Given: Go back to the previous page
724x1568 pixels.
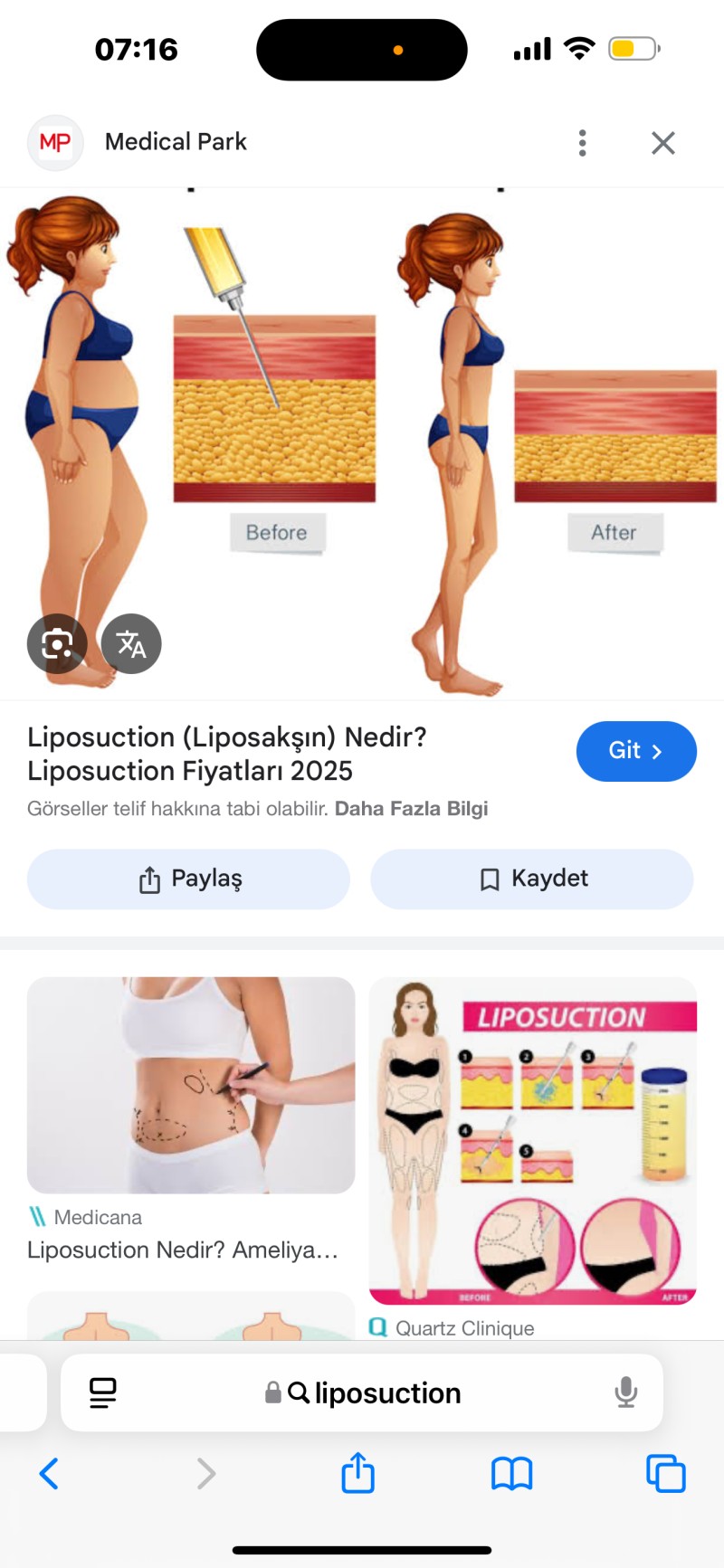Looking at the screenshot, I should point(49,1474).
